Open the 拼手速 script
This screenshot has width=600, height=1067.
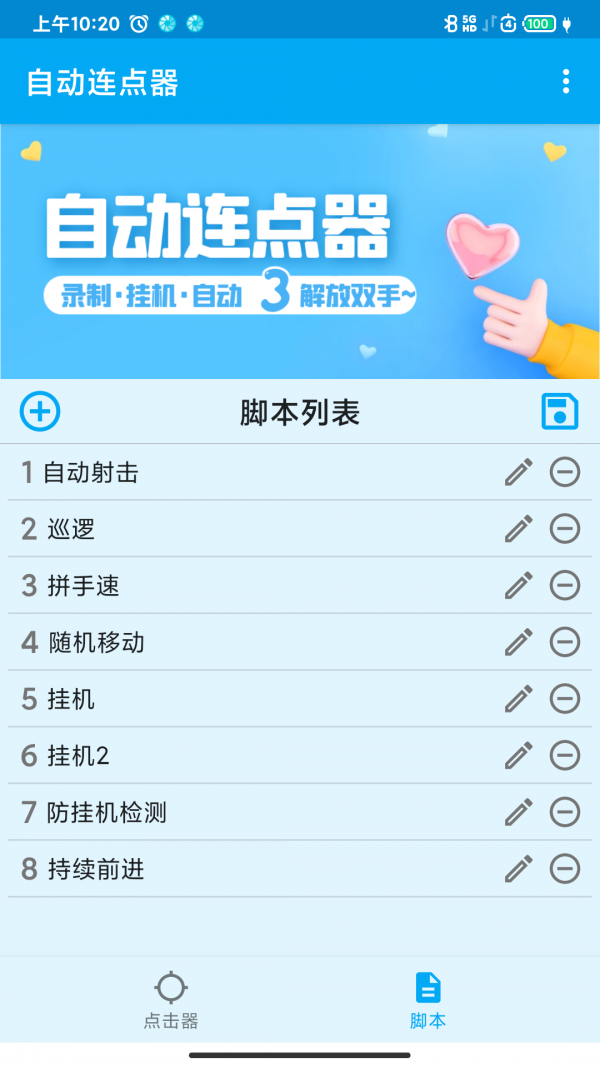point(83,586)
